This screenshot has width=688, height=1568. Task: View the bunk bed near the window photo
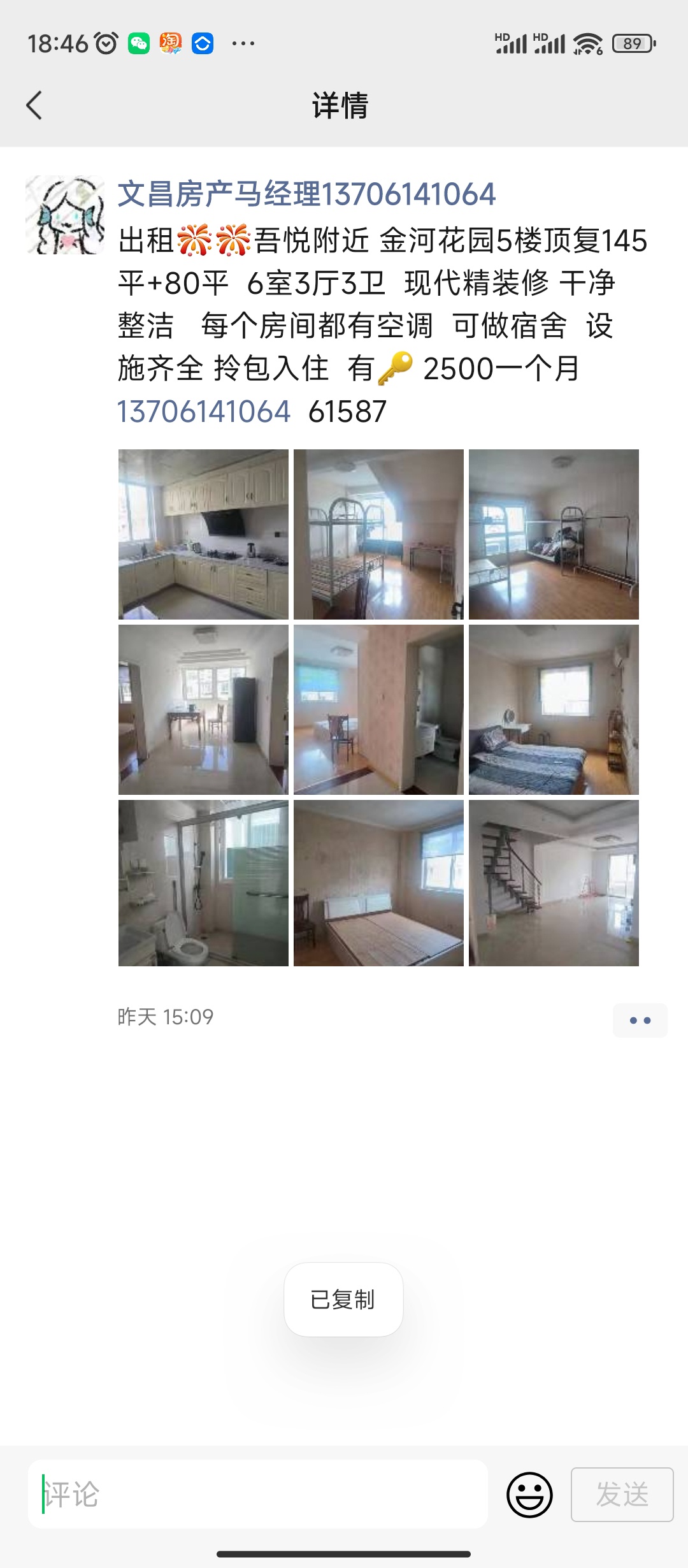378,534
